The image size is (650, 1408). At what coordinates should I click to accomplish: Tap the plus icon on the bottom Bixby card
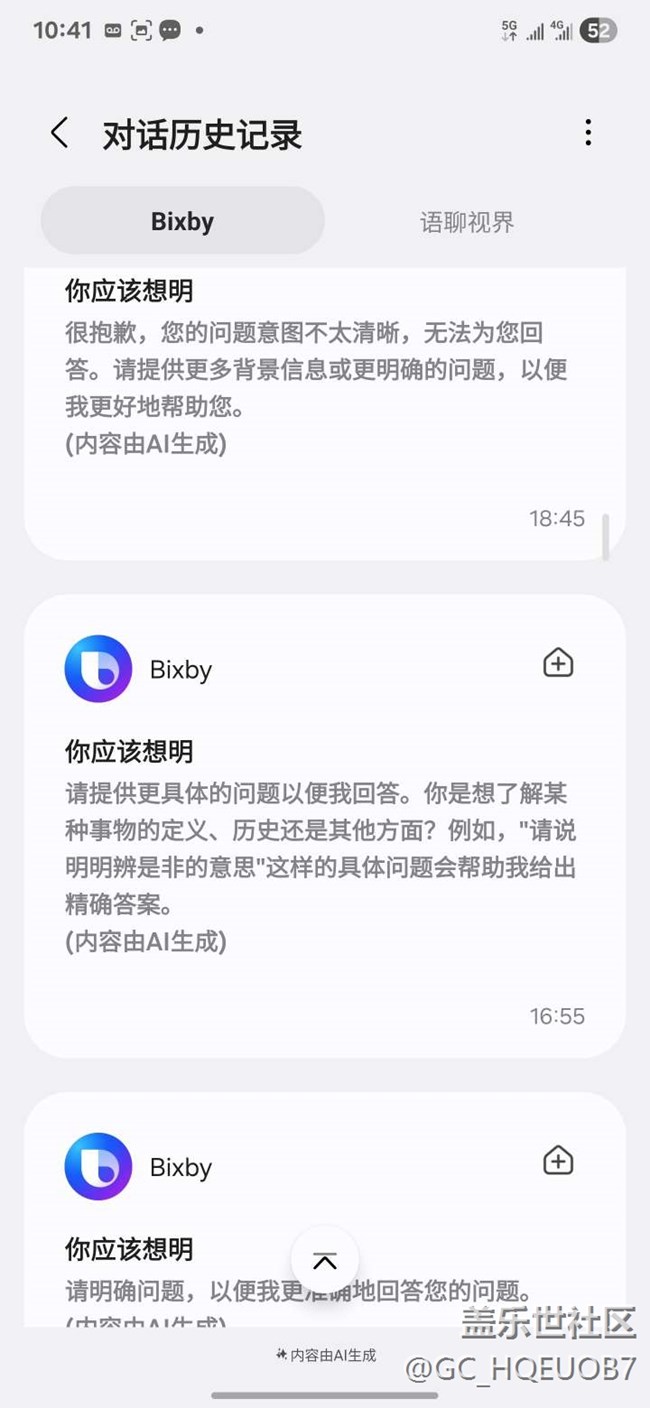[x=558, y=1161]
